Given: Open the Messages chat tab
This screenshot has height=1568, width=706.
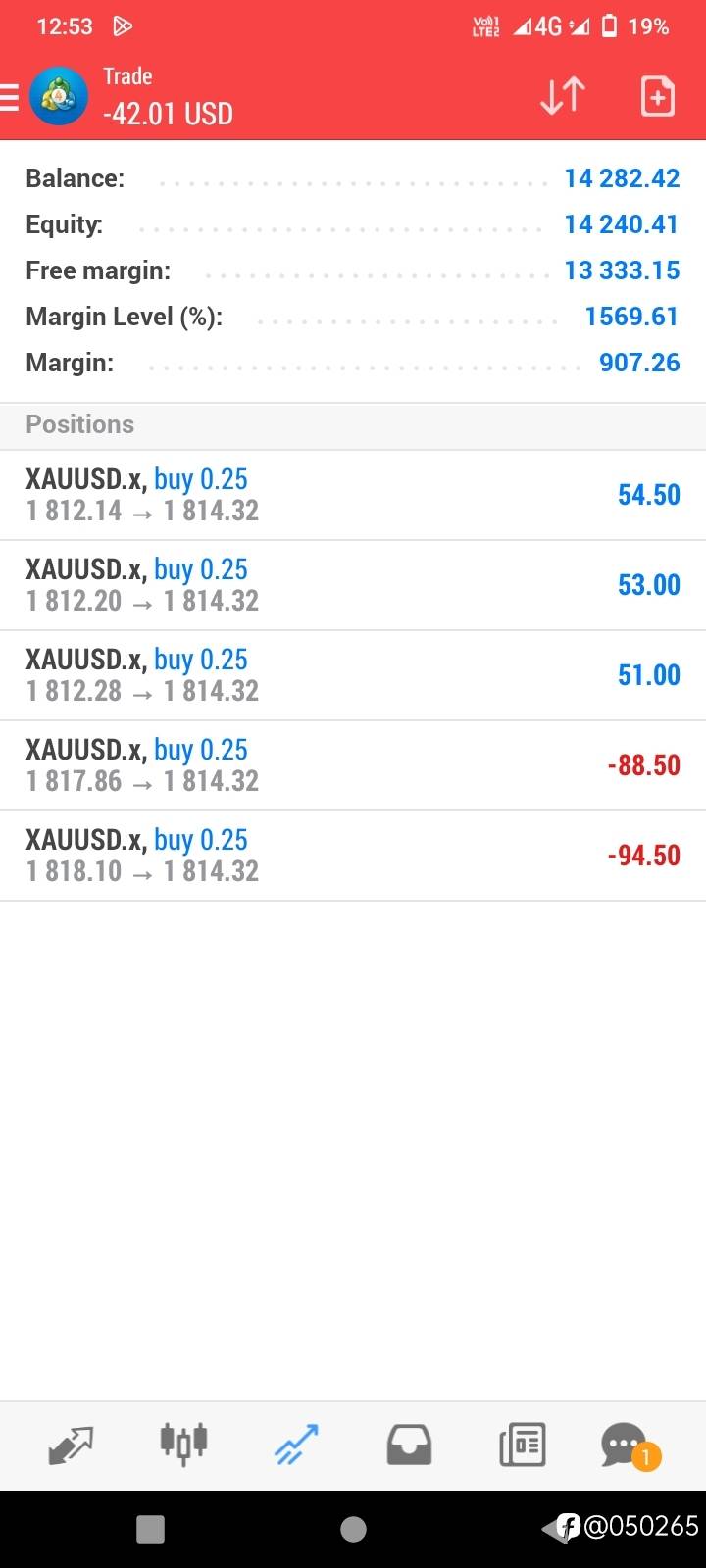Looking at the screenshot, I should [628, 1445].
